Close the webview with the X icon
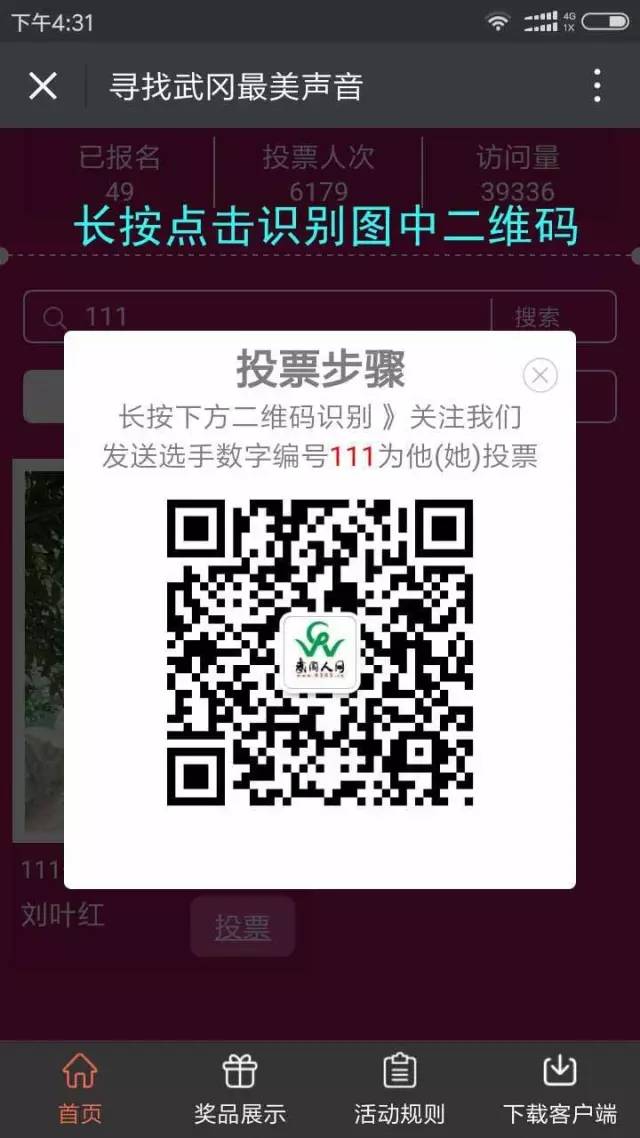Screen dimensions: 640x1138 coord(43,86)
